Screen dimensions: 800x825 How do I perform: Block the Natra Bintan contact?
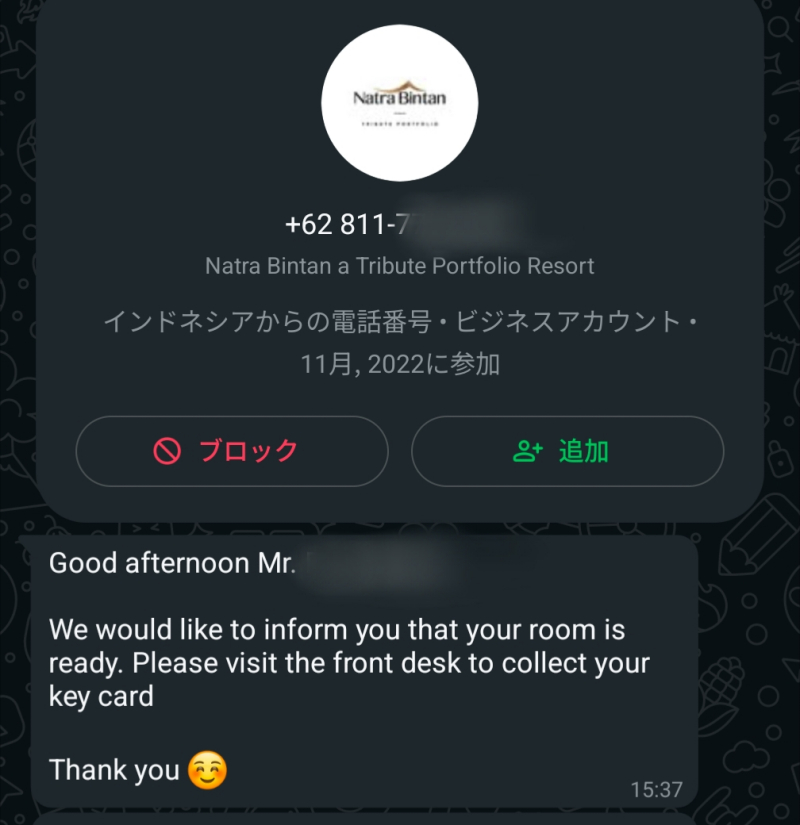click(x=231, y=451)
